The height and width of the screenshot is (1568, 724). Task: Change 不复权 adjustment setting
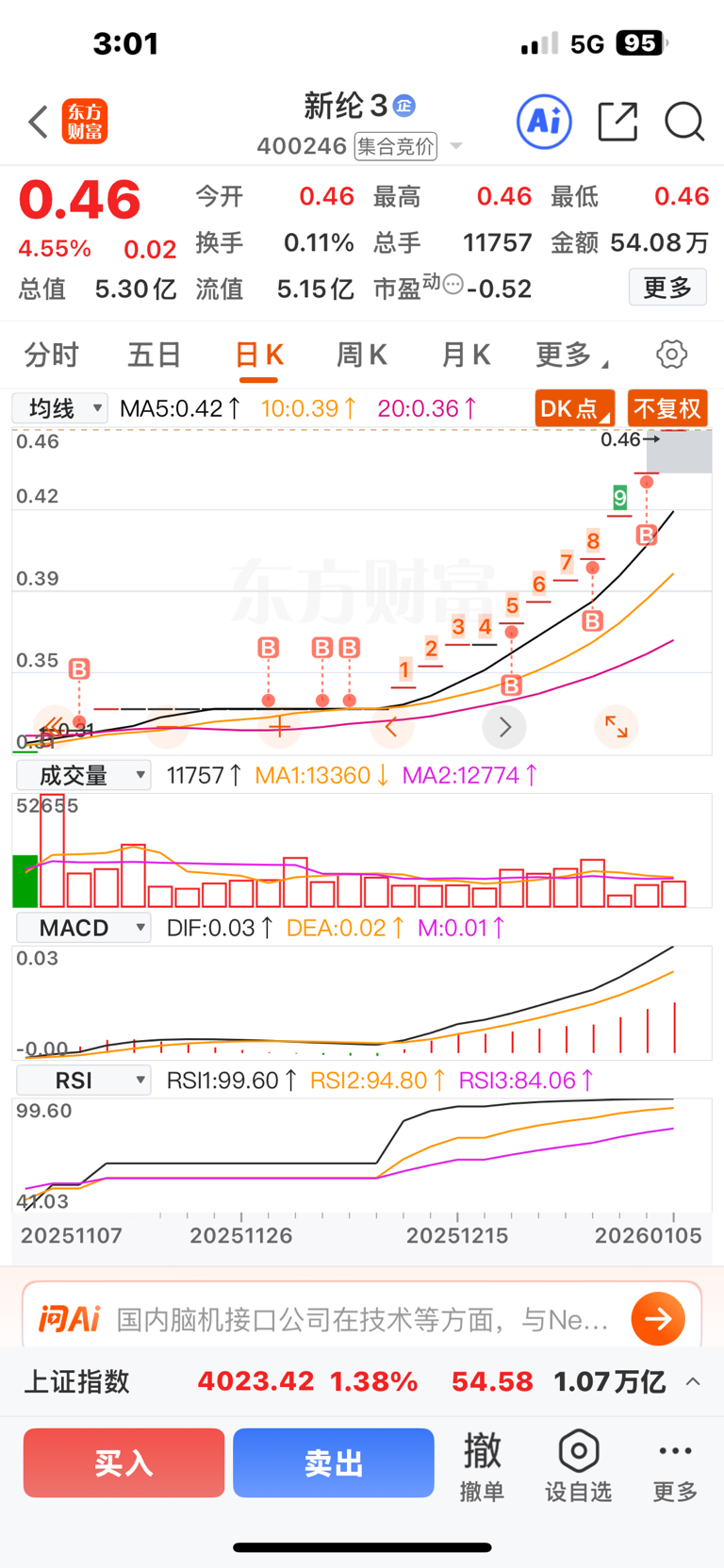[x=667, y=408]
